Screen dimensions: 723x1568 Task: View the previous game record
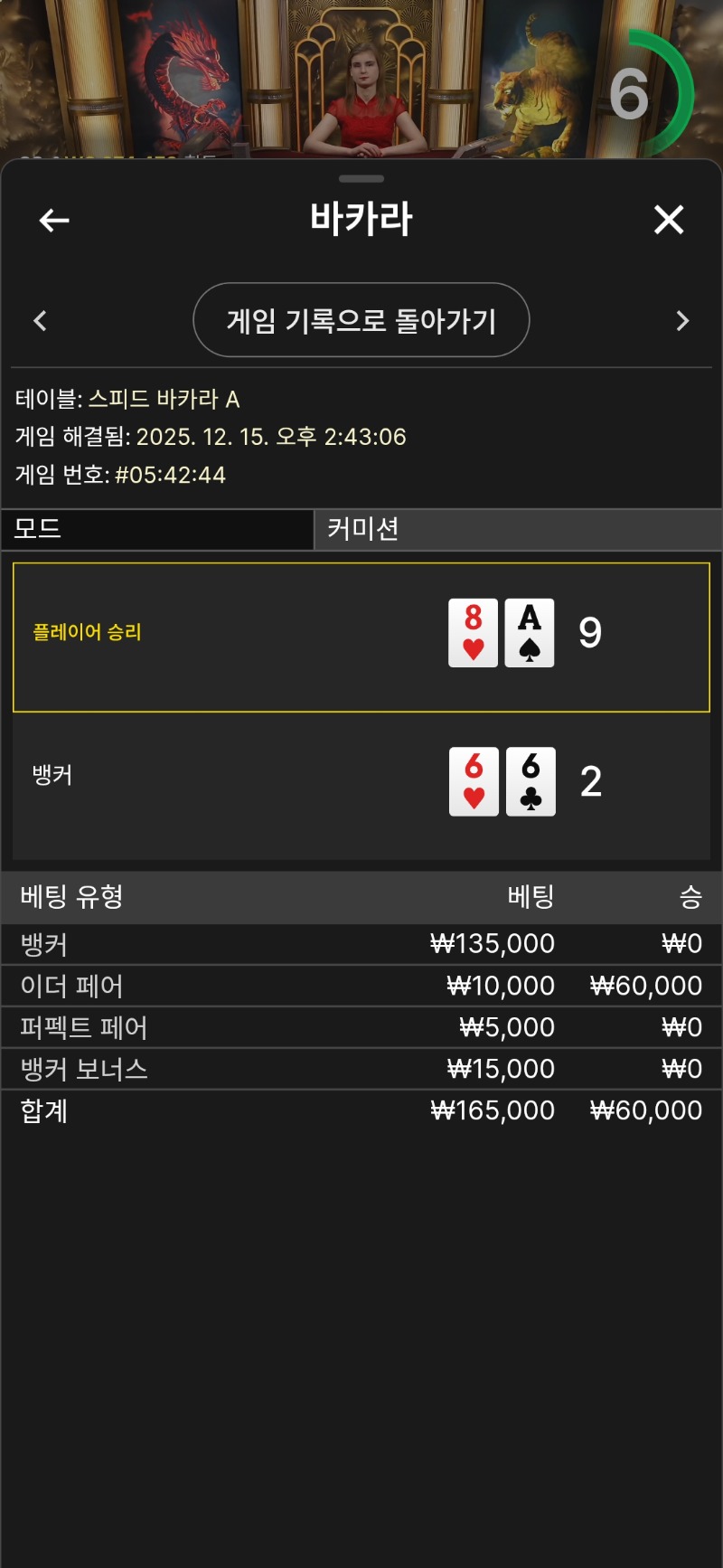point(40,321)
